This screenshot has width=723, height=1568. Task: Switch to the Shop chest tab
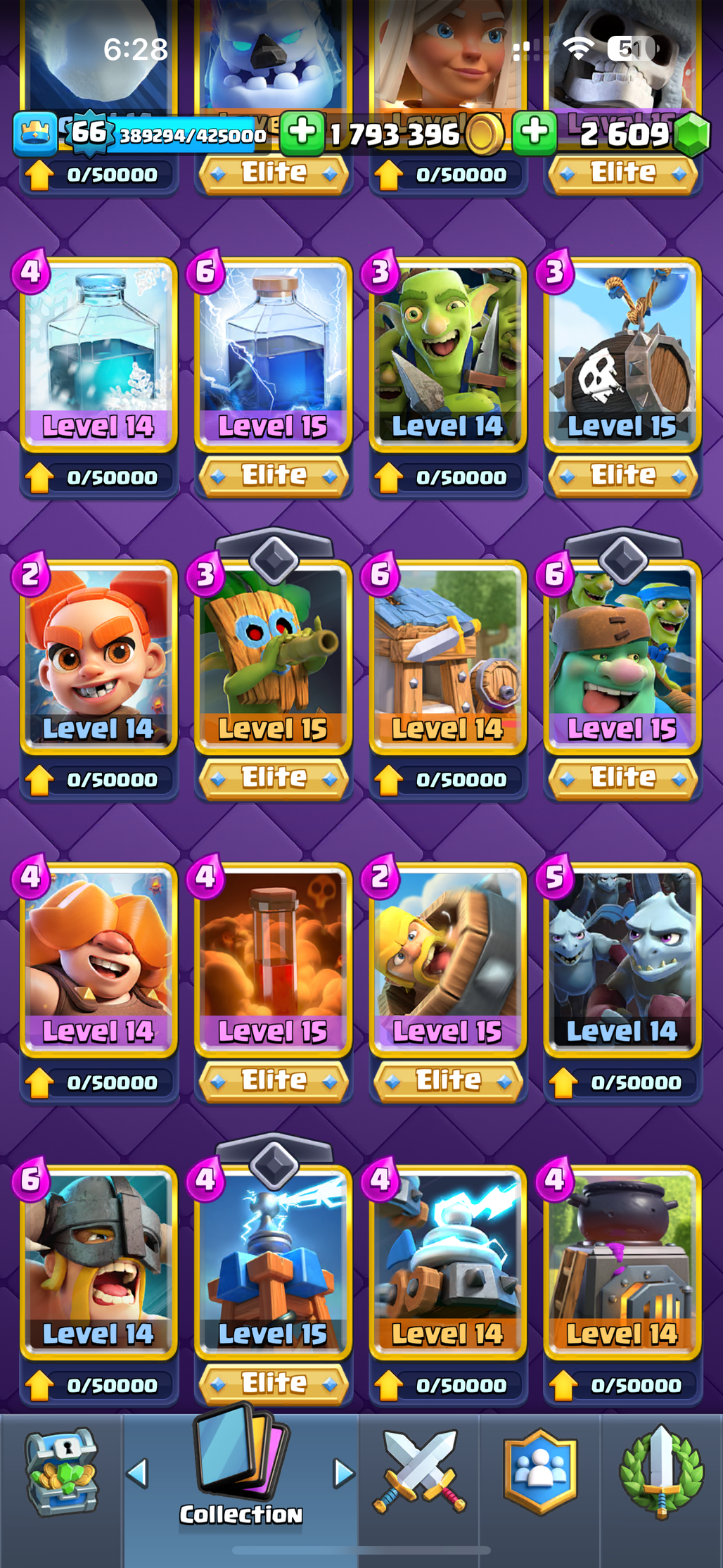click(x=62, y=1472)
